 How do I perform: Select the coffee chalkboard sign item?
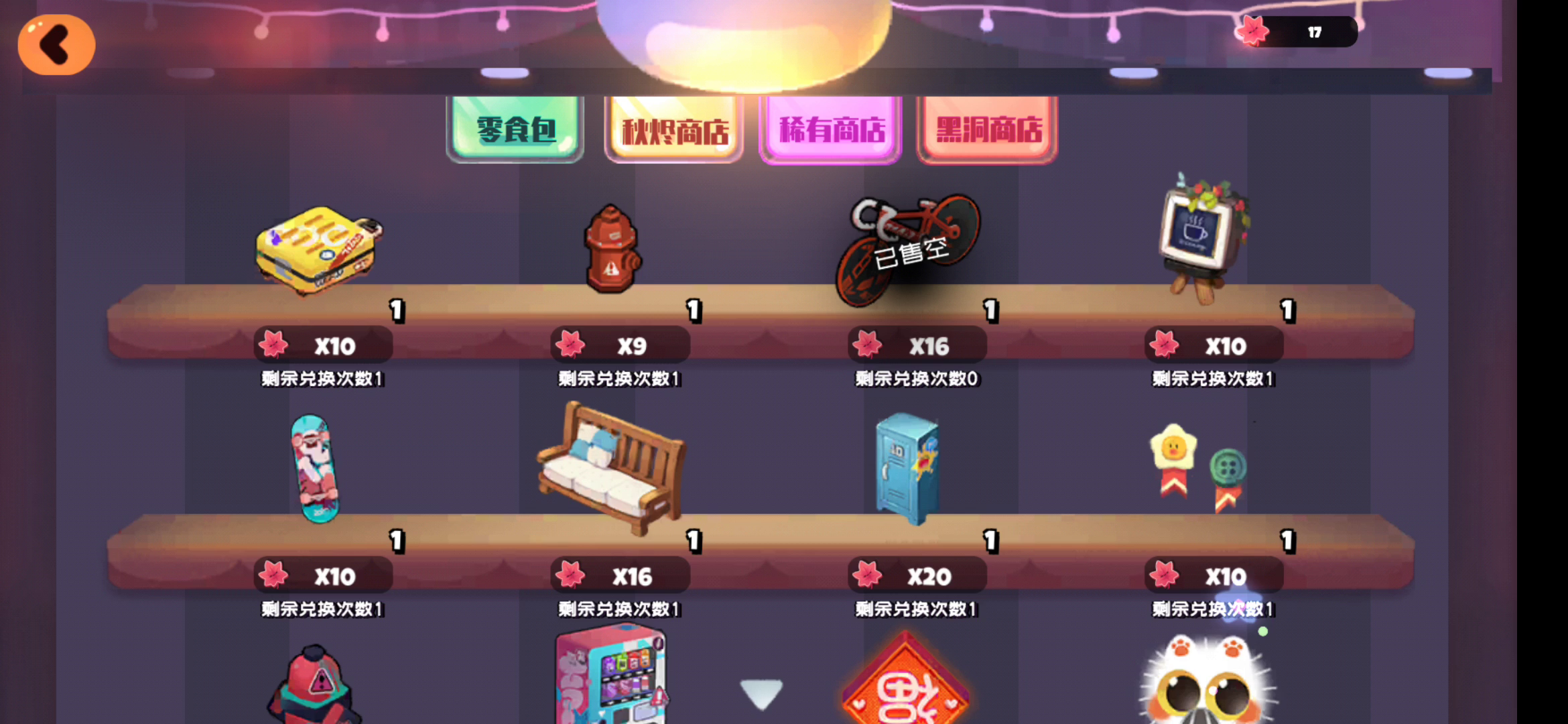tap(1203, 238)
